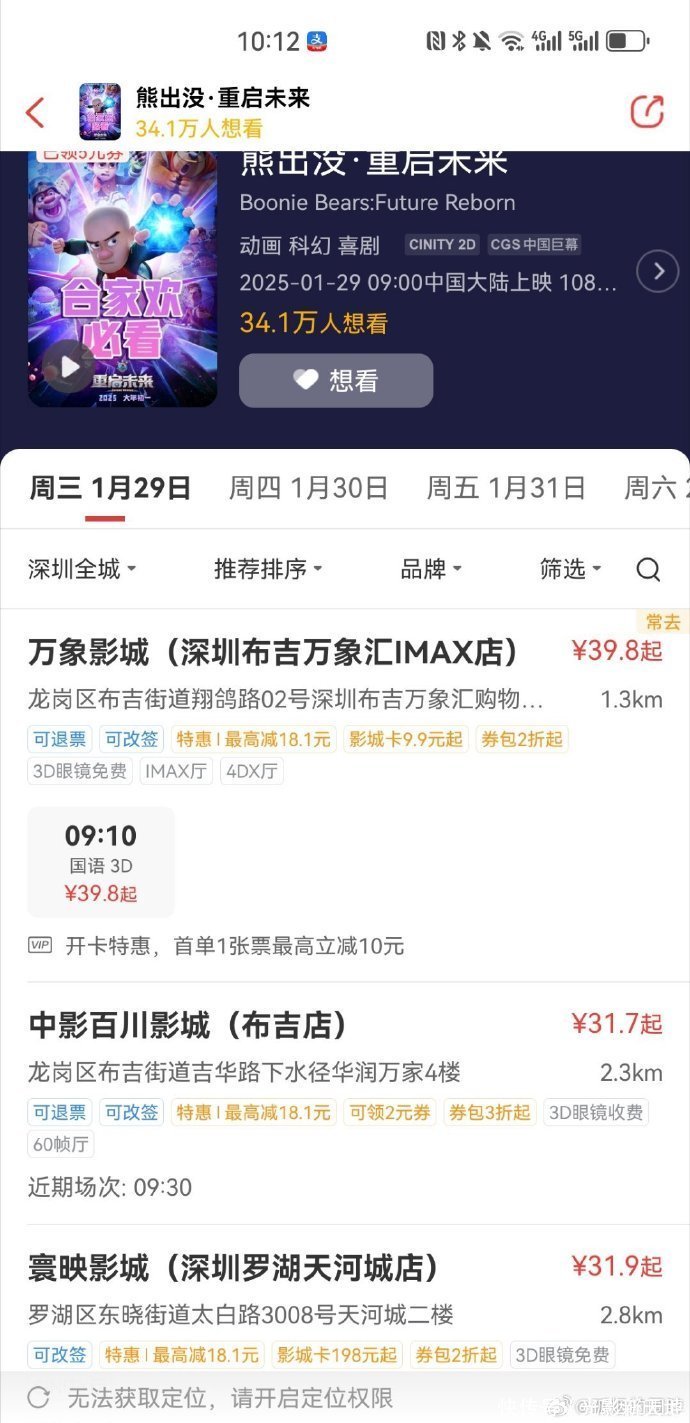
Task: Go back using the red arrow
Action: tap(36, 112)
